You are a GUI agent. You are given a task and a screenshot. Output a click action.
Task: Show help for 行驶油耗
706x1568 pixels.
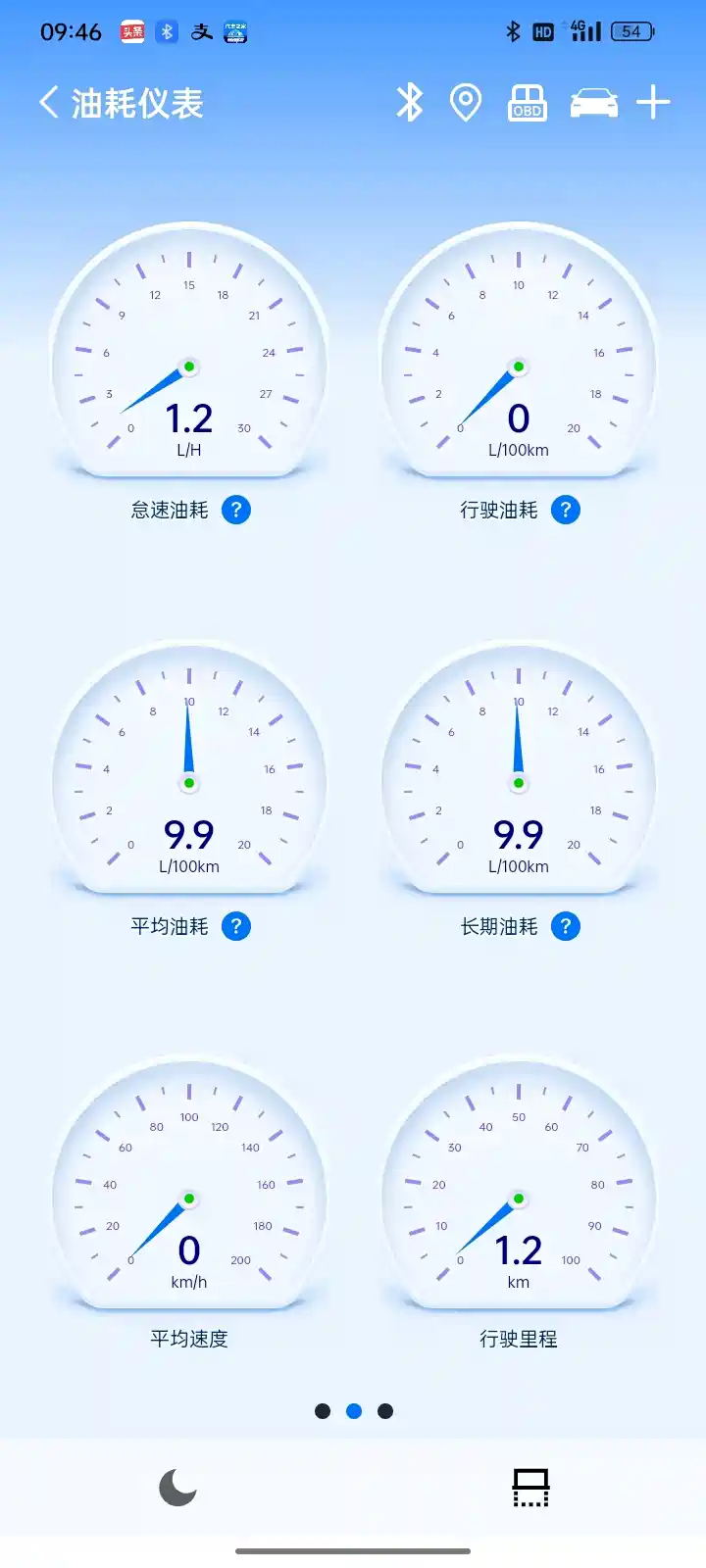click(566, 510)
